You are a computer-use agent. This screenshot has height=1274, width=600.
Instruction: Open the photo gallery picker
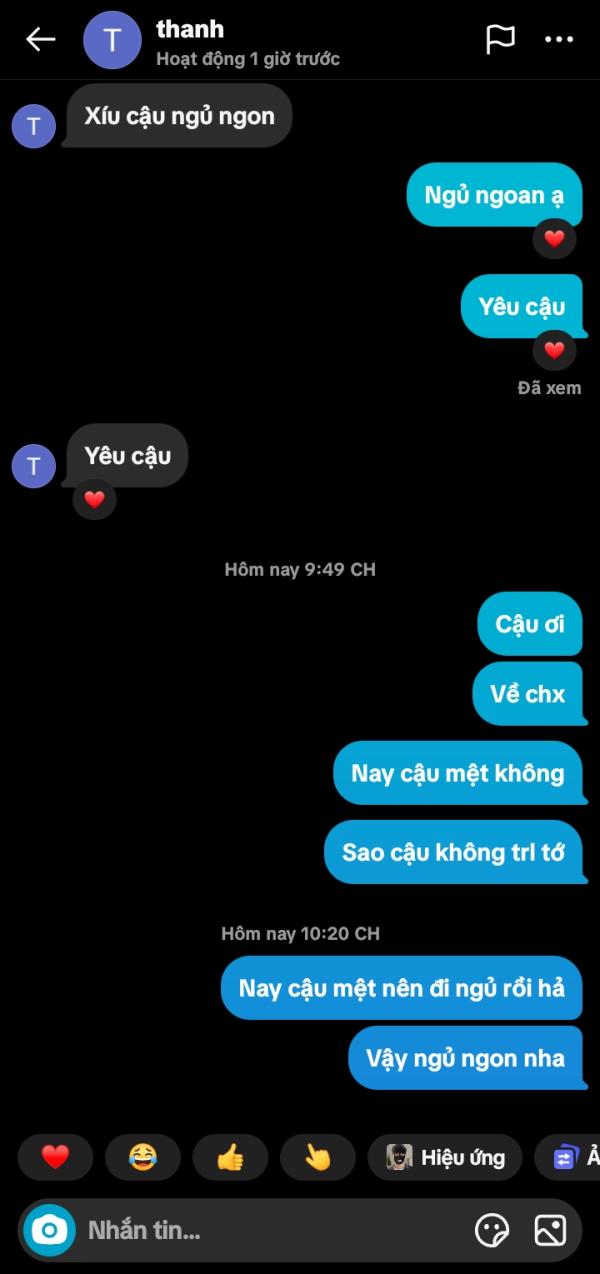click(x=550, y=1230)
